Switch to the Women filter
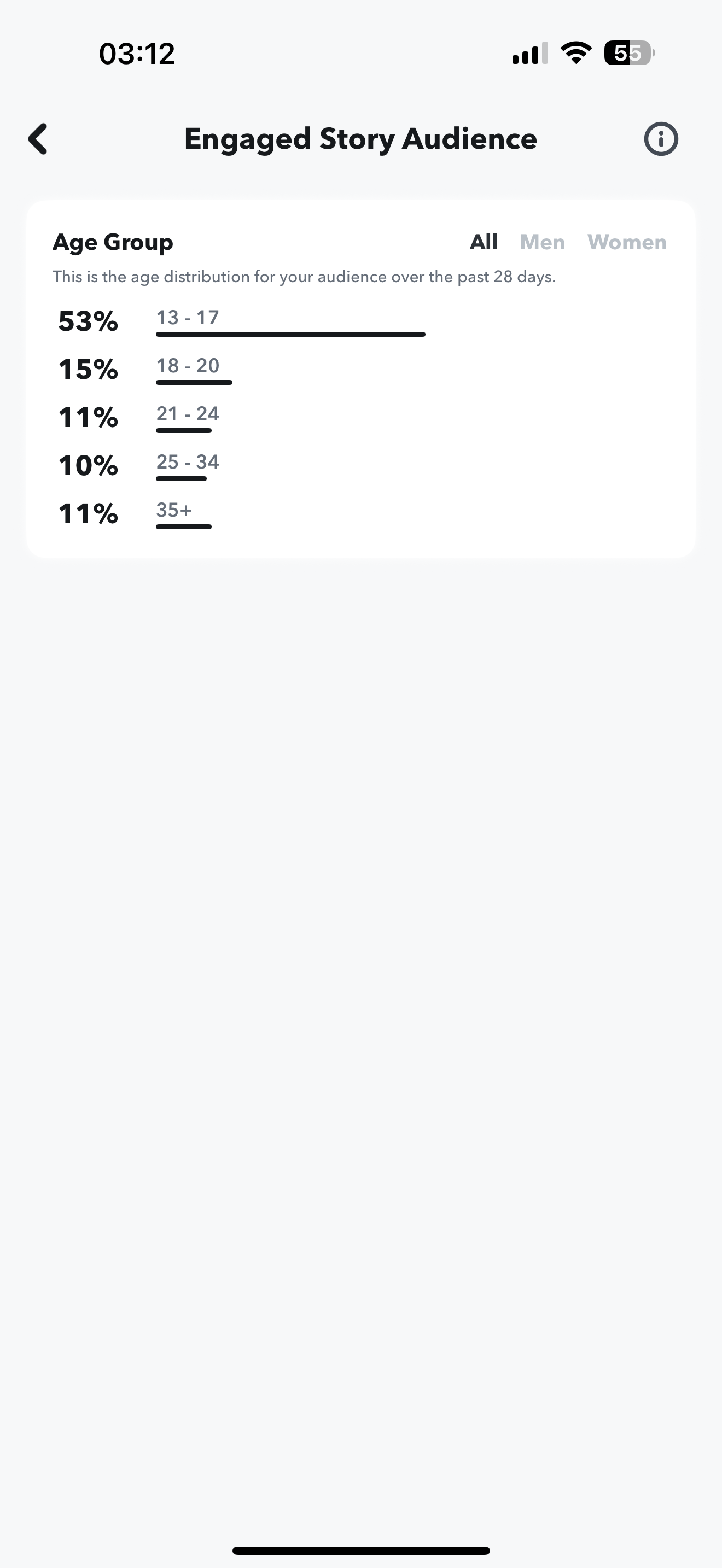 [626, 242]
